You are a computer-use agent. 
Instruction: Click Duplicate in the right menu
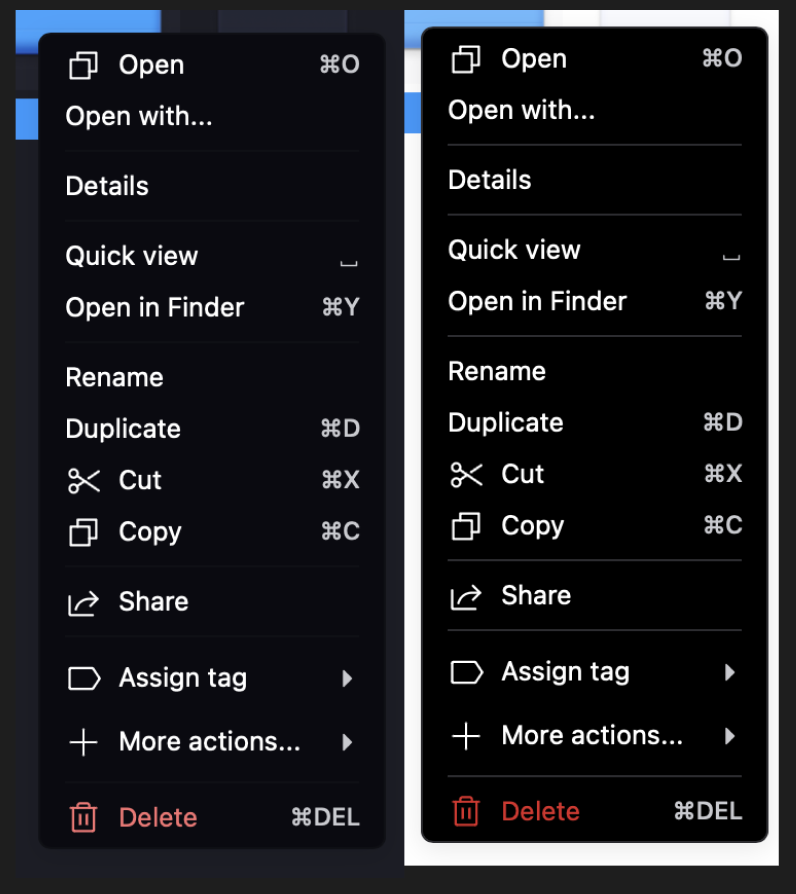(505, 422)
